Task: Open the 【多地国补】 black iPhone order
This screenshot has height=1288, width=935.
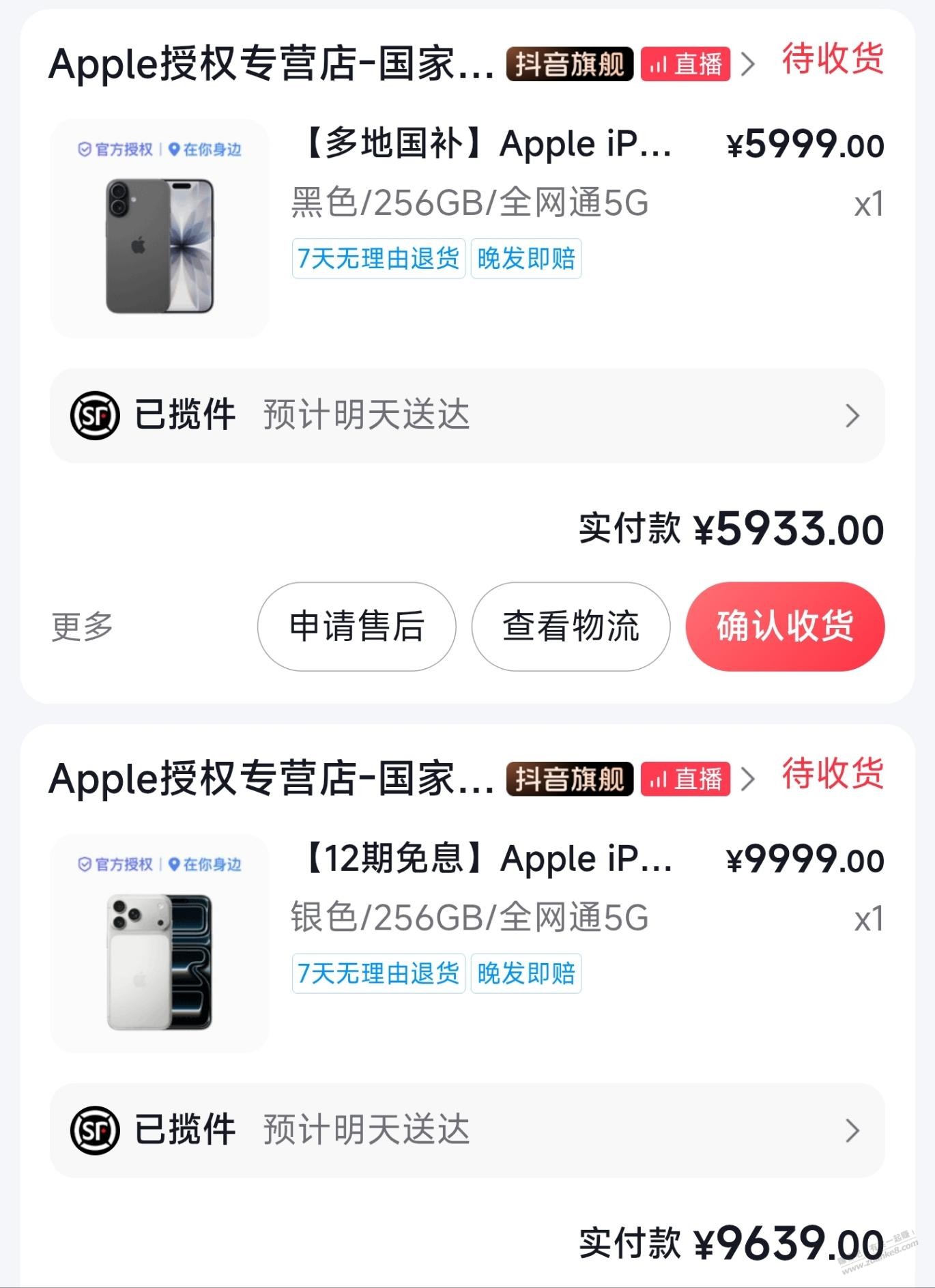Action: (x=483, y=145)
